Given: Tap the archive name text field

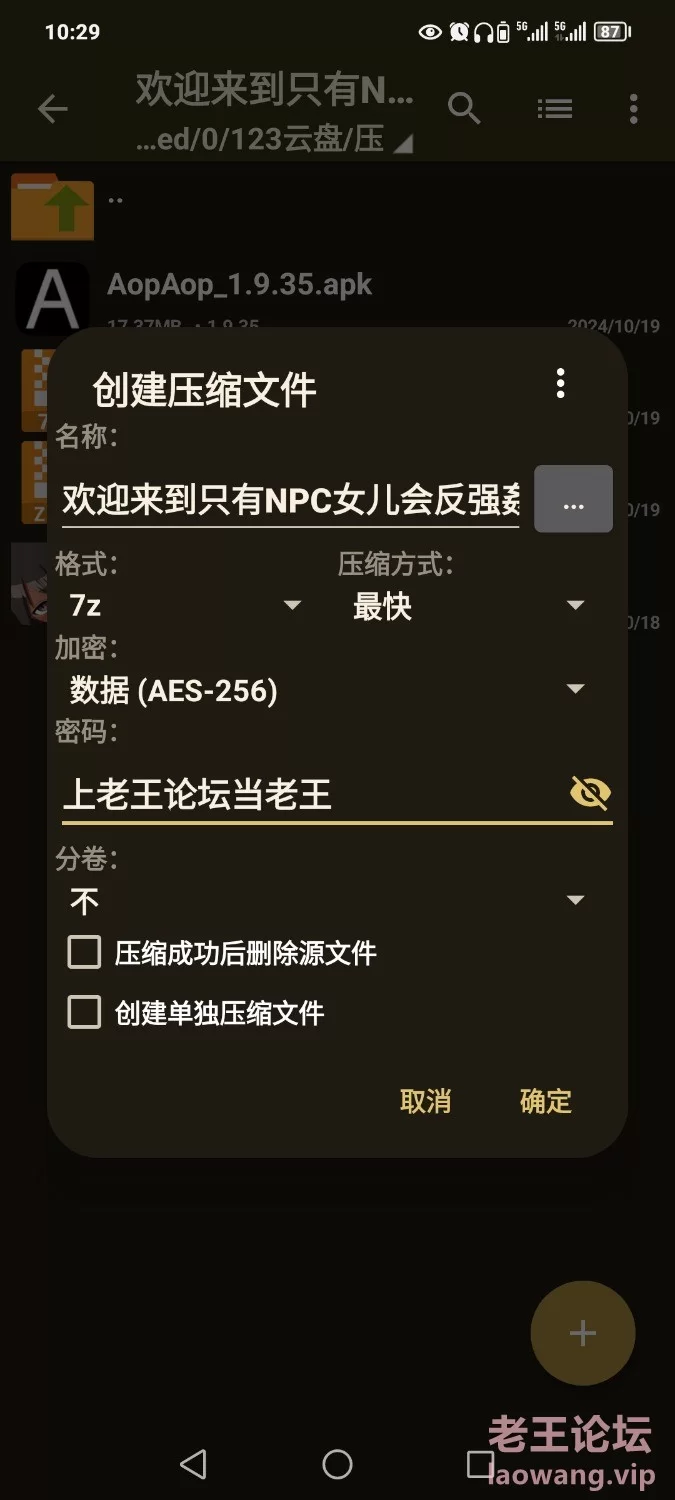Looking at the screenshot, I should click(x=290, y=499).
